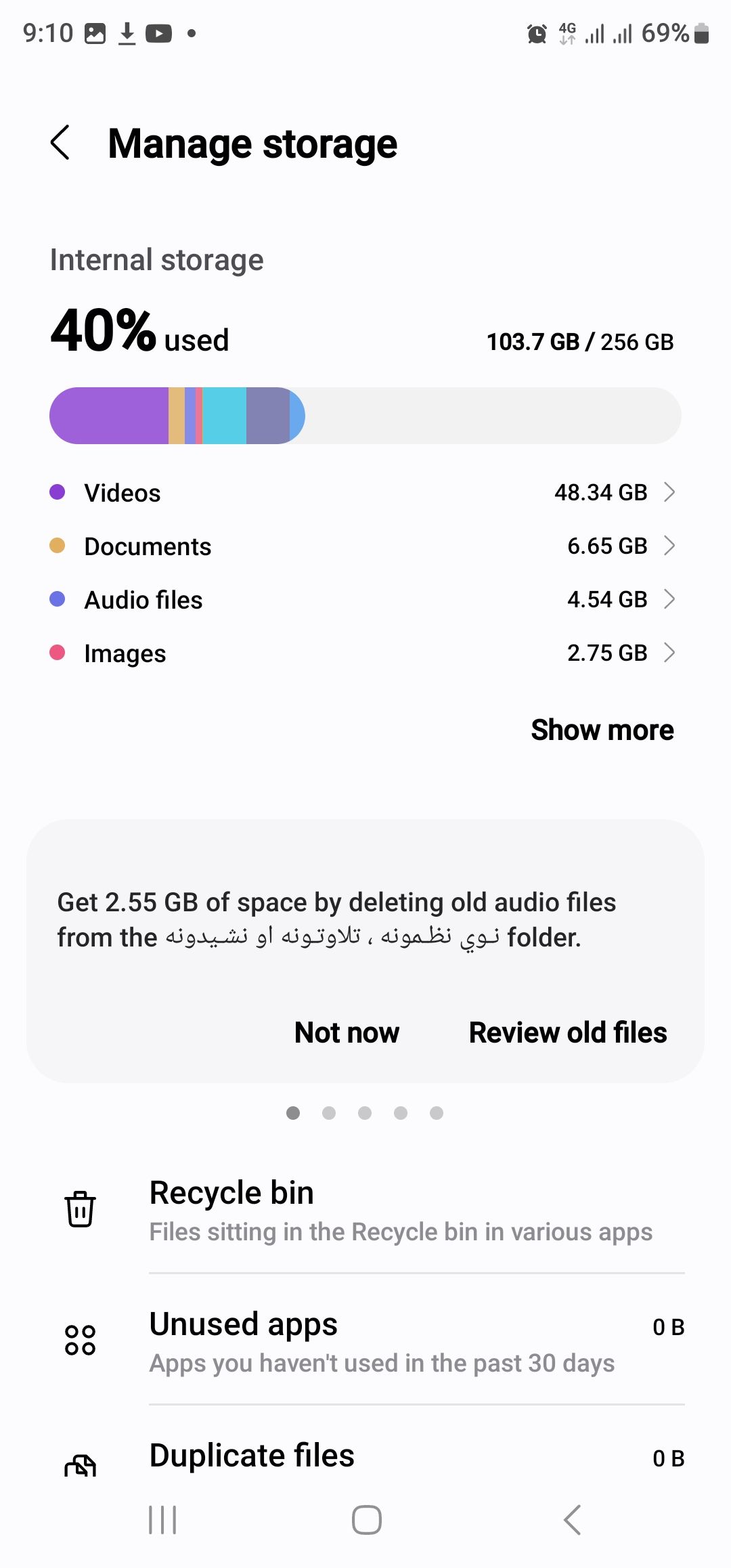Go to the home screen
This screenshot has height=1568, width=731.
click(366, 1520)
